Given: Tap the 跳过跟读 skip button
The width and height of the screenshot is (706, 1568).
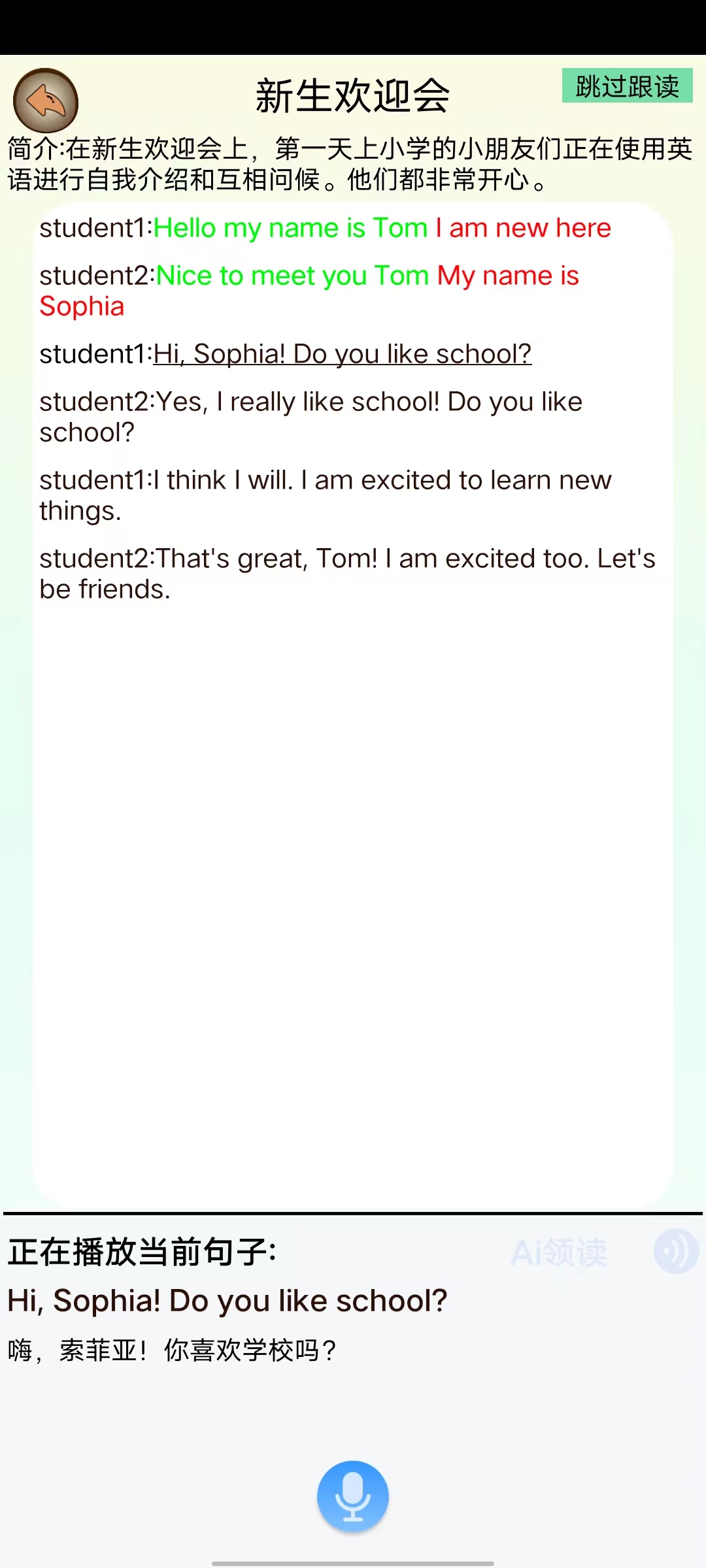Looking at the screenshot, I should point(627,86).
